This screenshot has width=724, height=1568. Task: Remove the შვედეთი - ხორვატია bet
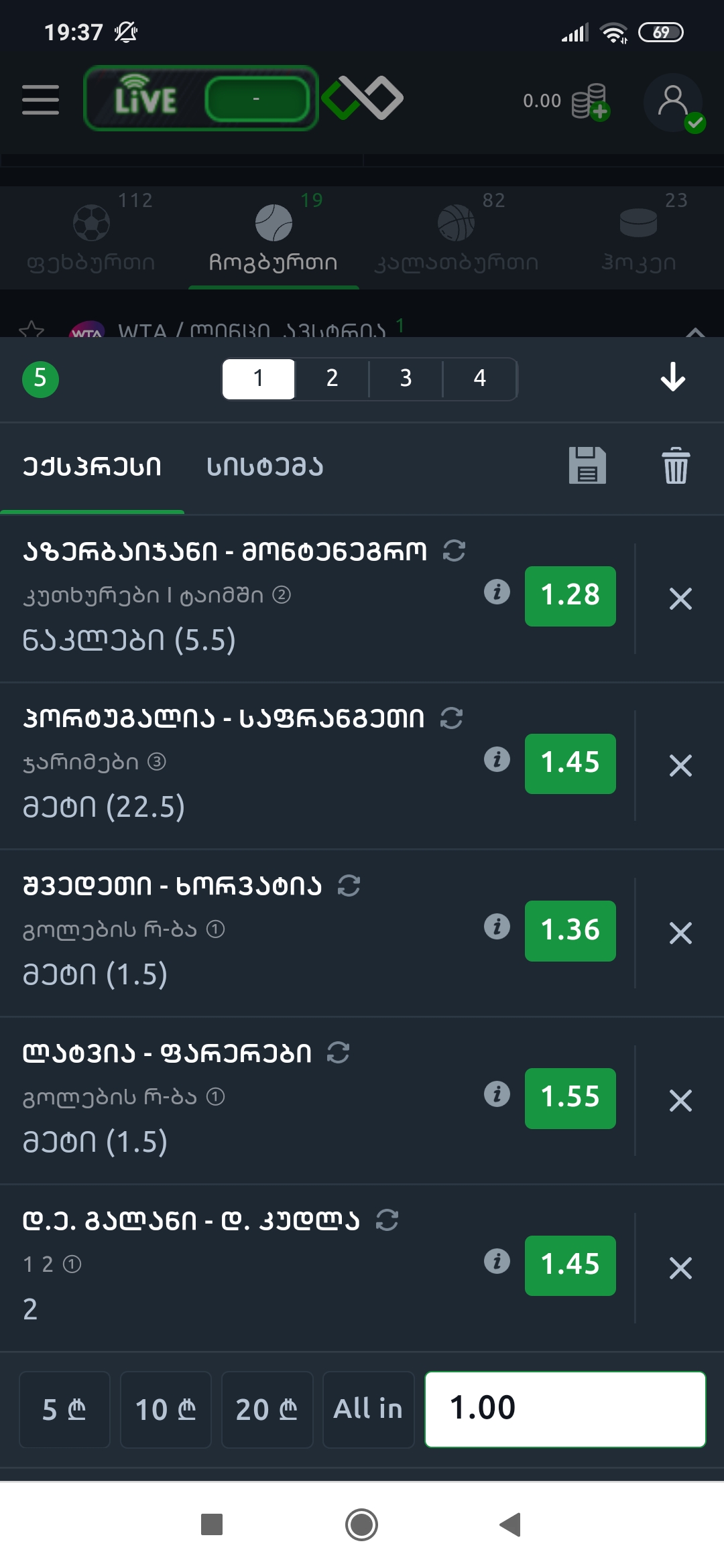[680, 933]
